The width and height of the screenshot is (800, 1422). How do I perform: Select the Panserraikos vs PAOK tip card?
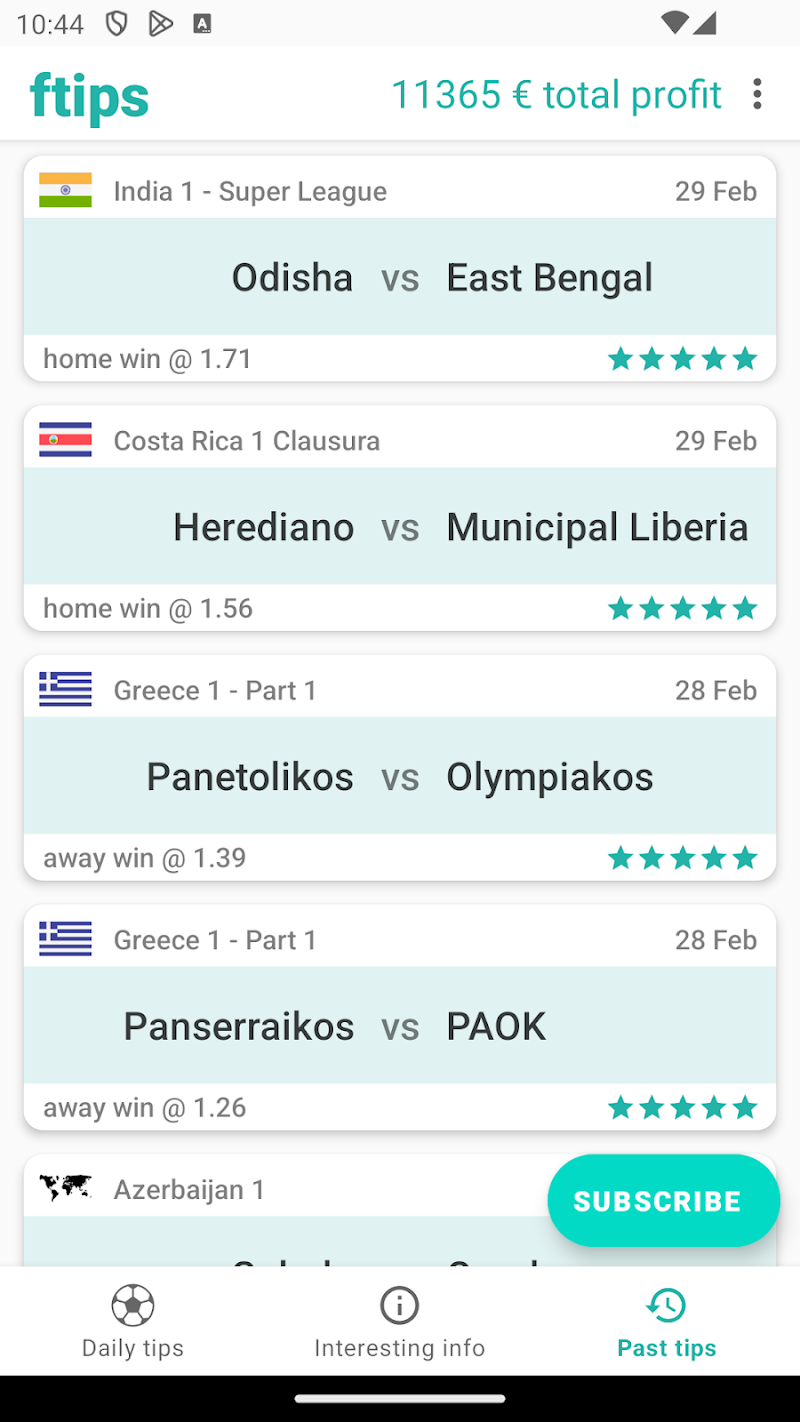[x=400, y=1026]
